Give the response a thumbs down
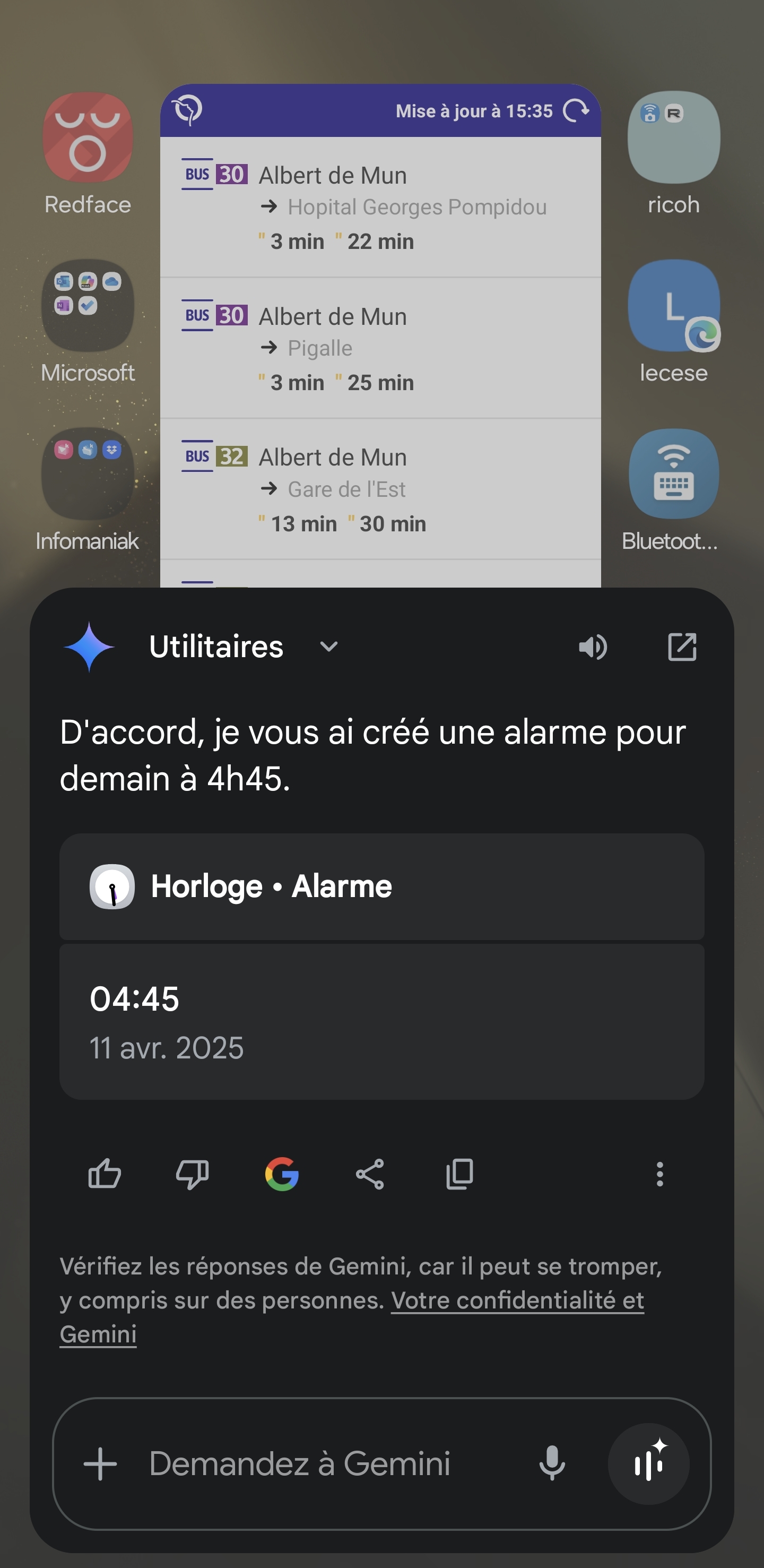 (192, 1174)
